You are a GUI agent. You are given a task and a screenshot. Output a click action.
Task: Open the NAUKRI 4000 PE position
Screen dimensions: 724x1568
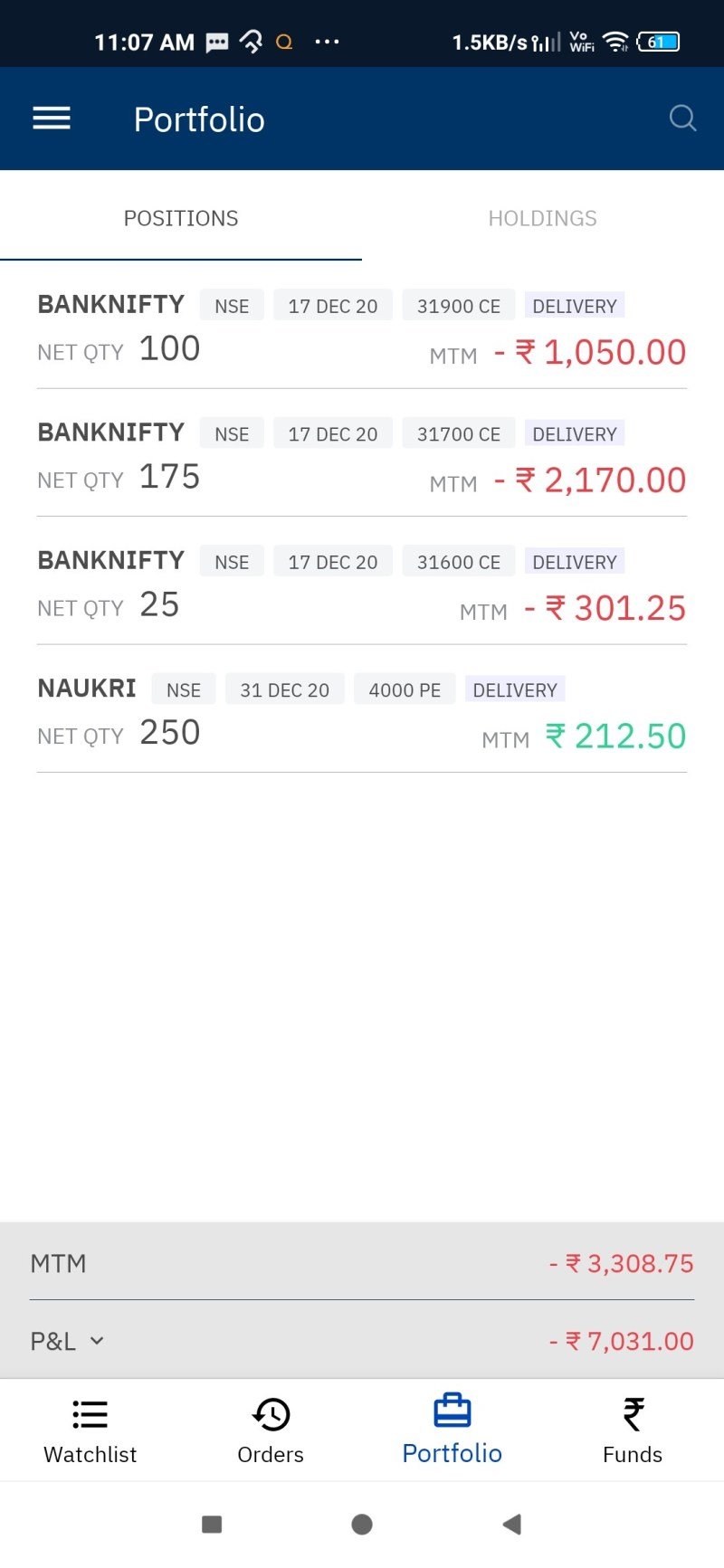pyautogui.click(x=362, y=712)
